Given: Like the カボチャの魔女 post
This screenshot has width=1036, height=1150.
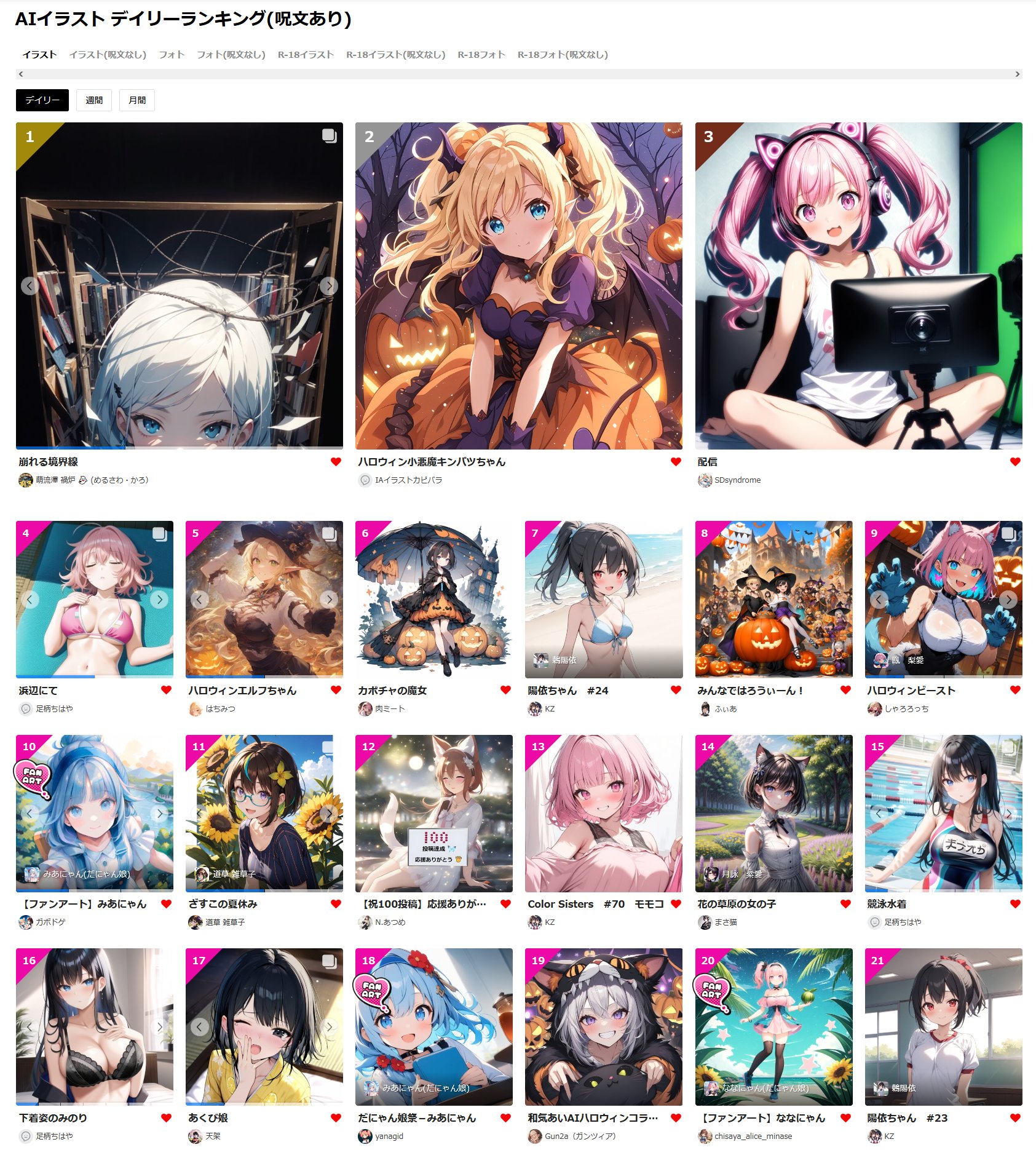Looking at the screenshot, I should [x=505, y=690].
